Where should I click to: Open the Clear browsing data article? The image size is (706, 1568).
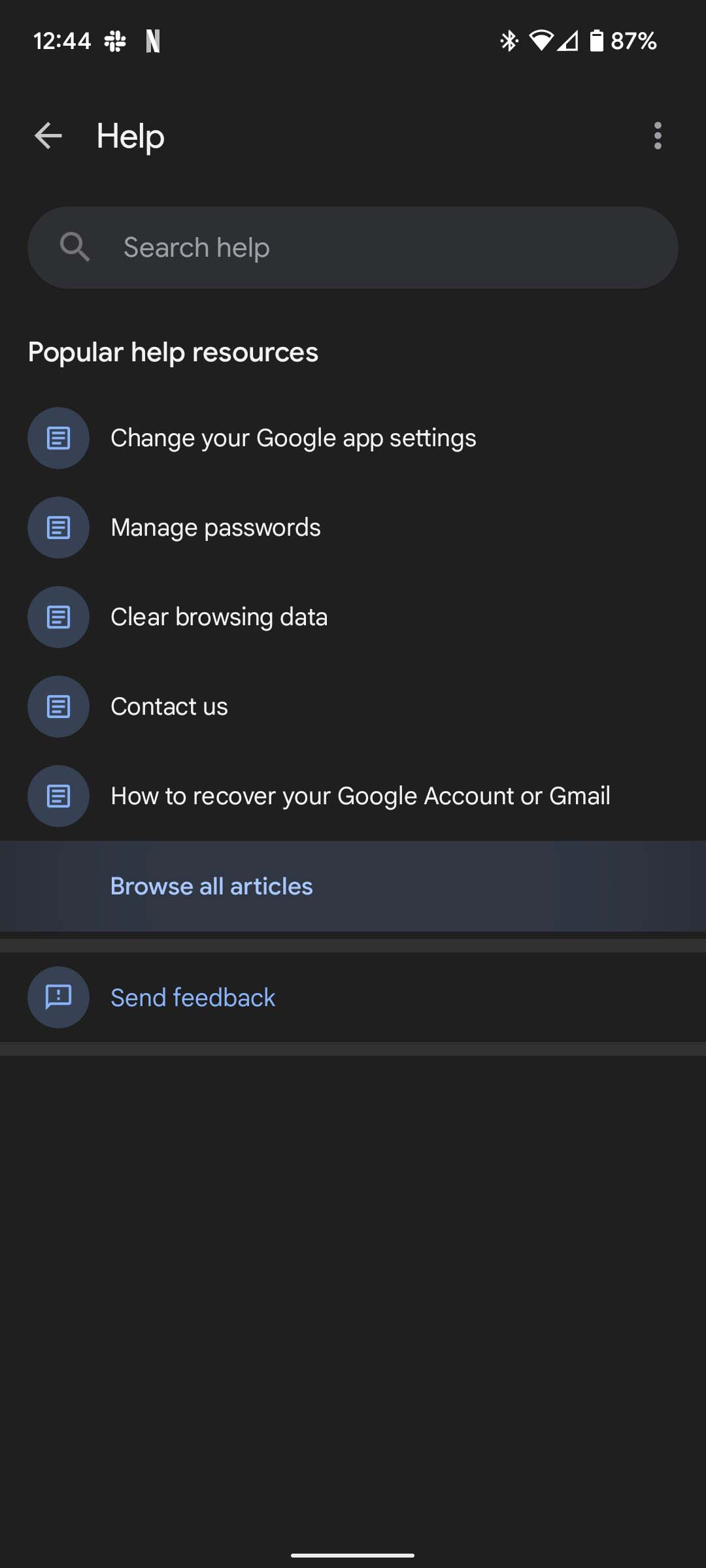pyautogui.click(x=219, y=617)
